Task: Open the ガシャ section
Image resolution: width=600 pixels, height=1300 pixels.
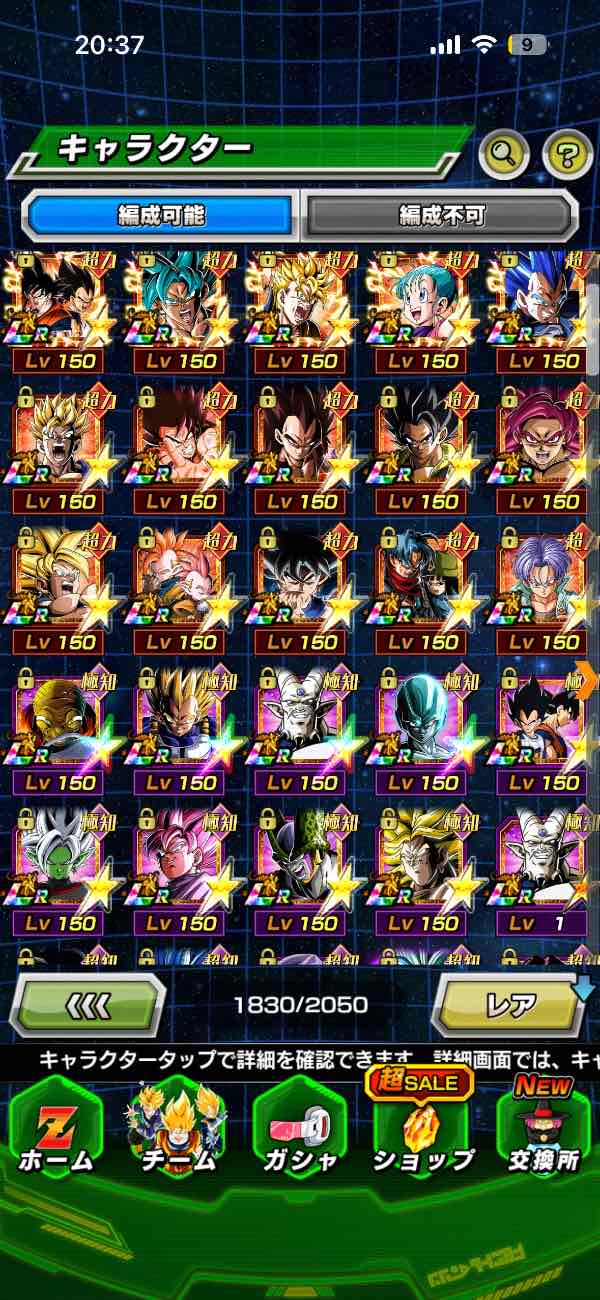Action: (x=300, y=1128)
